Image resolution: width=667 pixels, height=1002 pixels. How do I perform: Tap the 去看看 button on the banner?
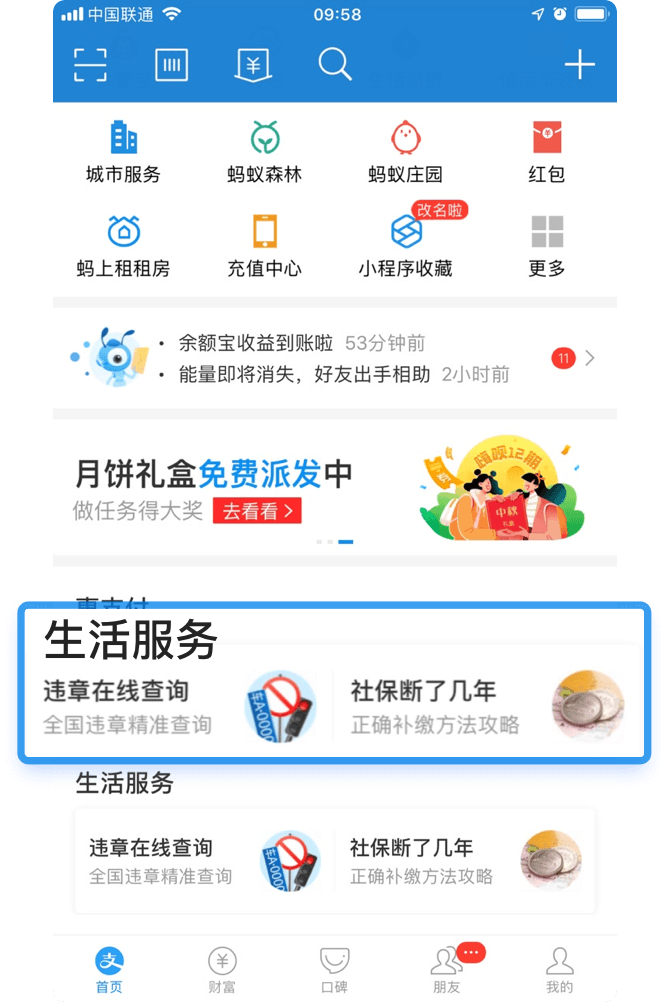point(257,511)
